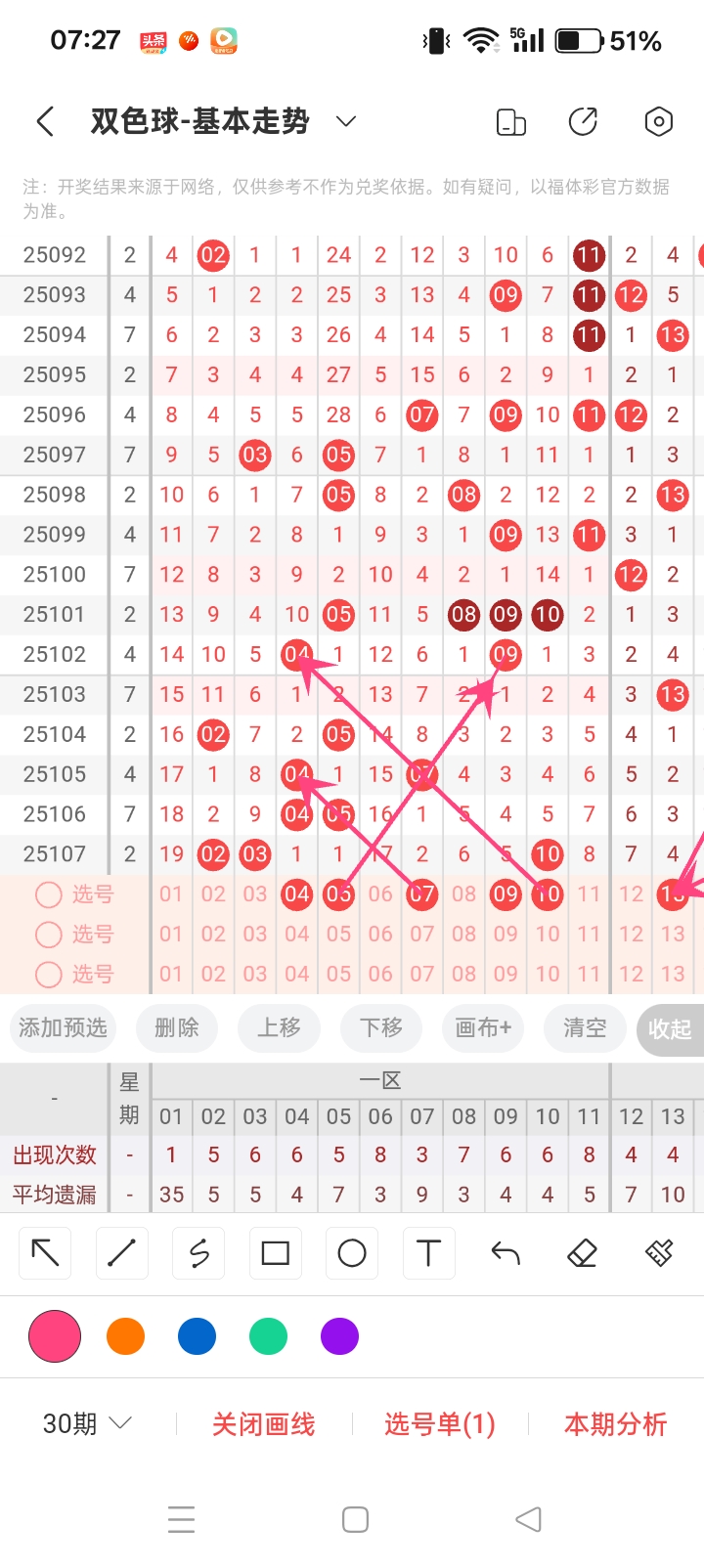
Task: Open the share icon in the header
Action: click(x=583, y=121)
